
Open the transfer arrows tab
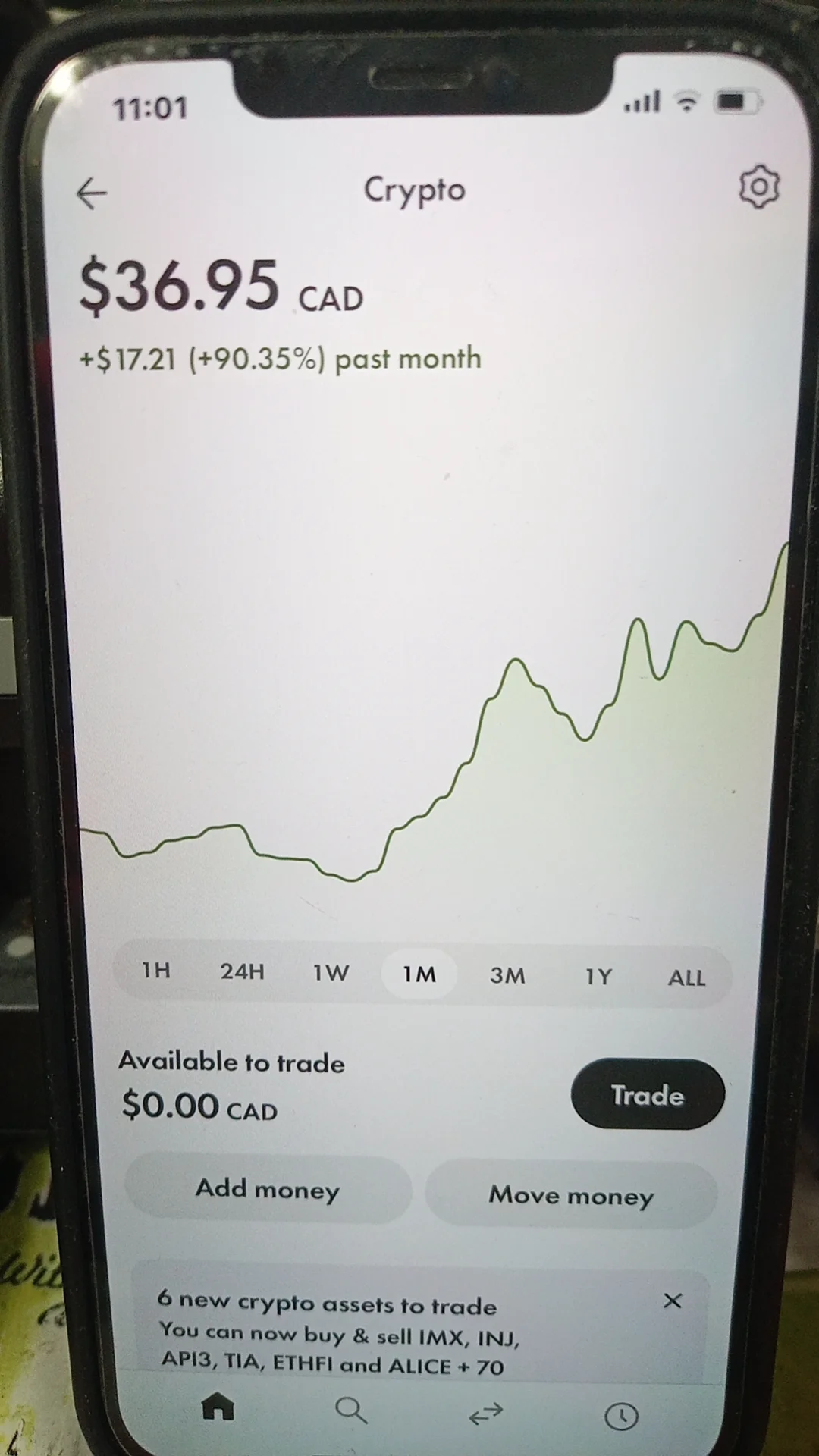coord(485,1414)
